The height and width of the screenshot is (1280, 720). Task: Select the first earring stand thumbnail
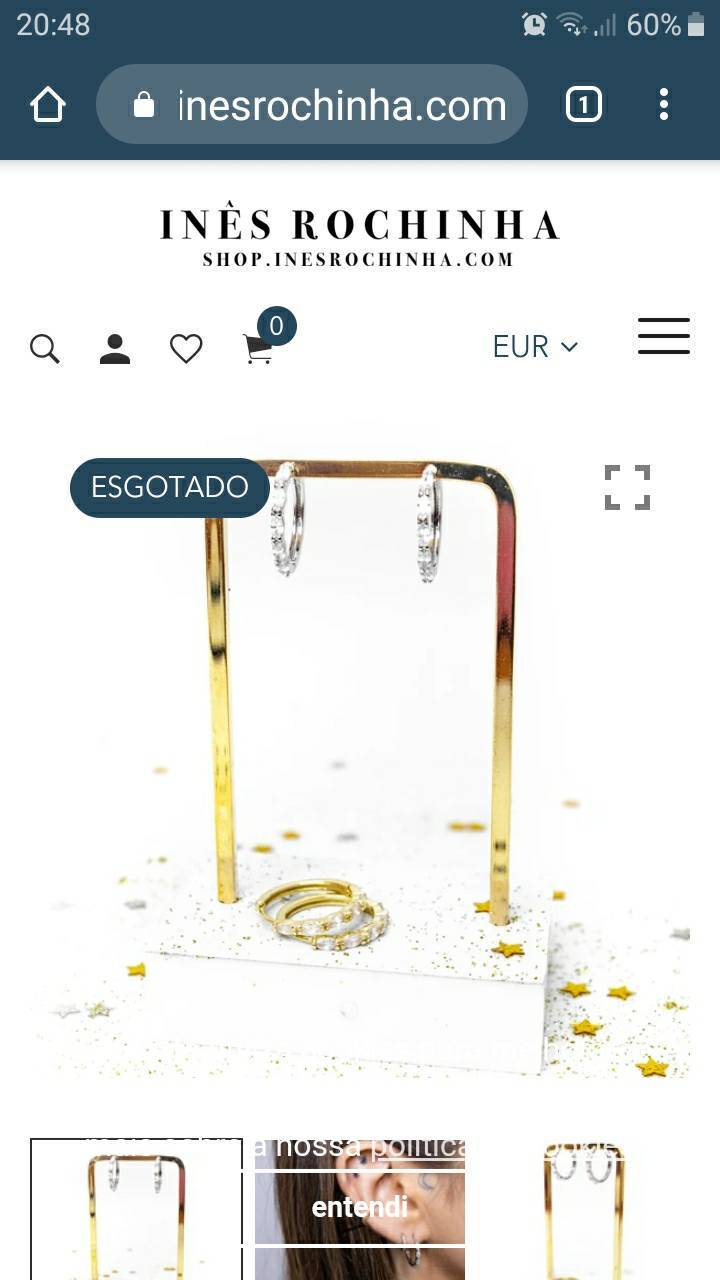click(137, 1209)
